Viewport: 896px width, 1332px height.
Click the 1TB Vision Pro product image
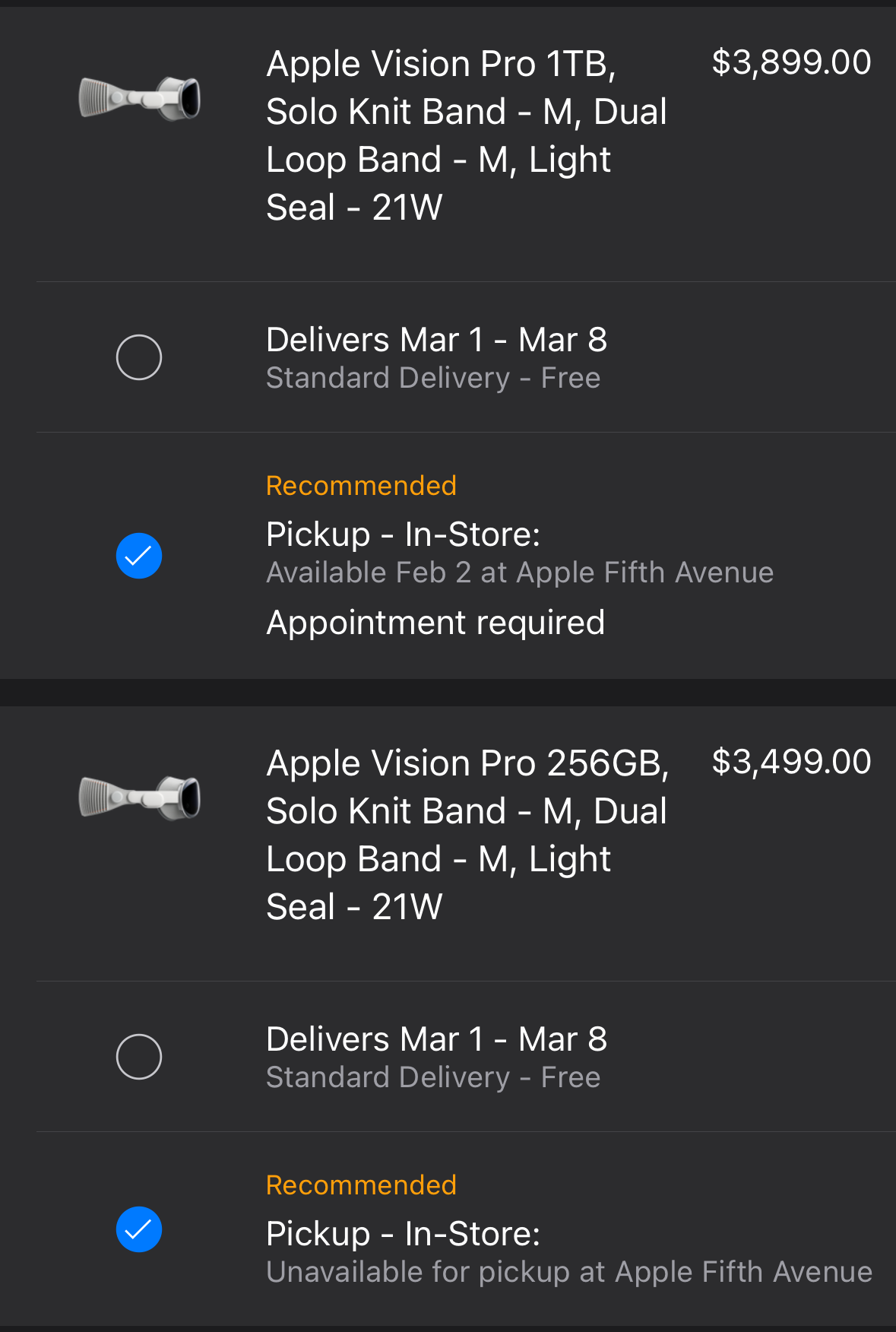click(x=139, y=99)
